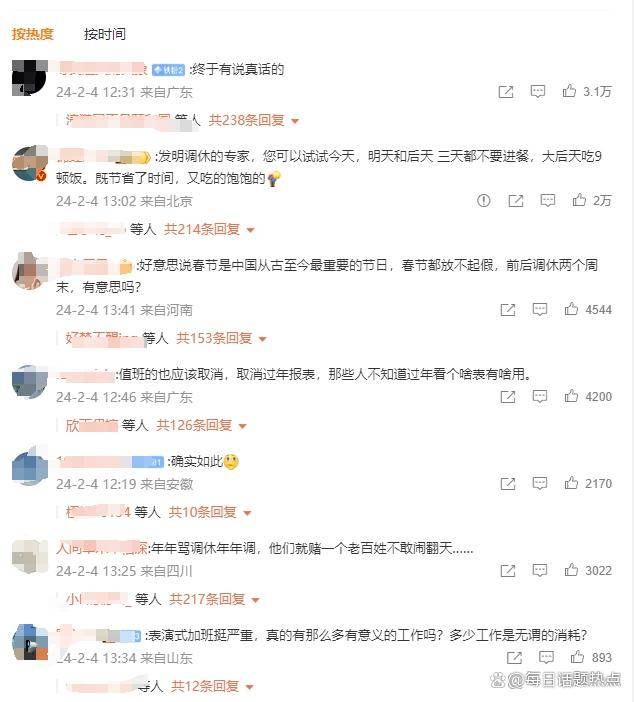The height and width of the screenshot is (702, 634).
Task: Repost the 值班的也应该取消 comment
Action: pos(508,396)
